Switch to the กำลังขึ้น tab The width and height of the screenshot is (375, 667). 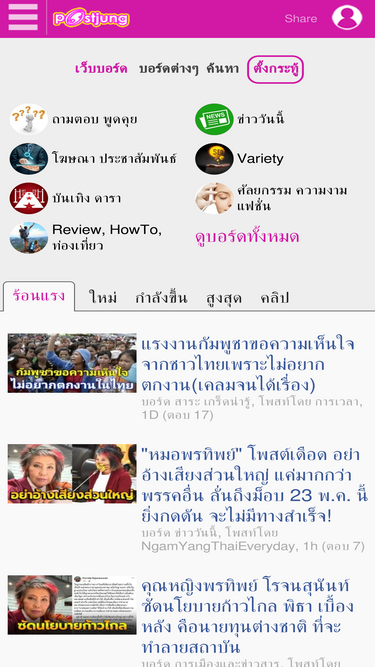click(161, 298)
